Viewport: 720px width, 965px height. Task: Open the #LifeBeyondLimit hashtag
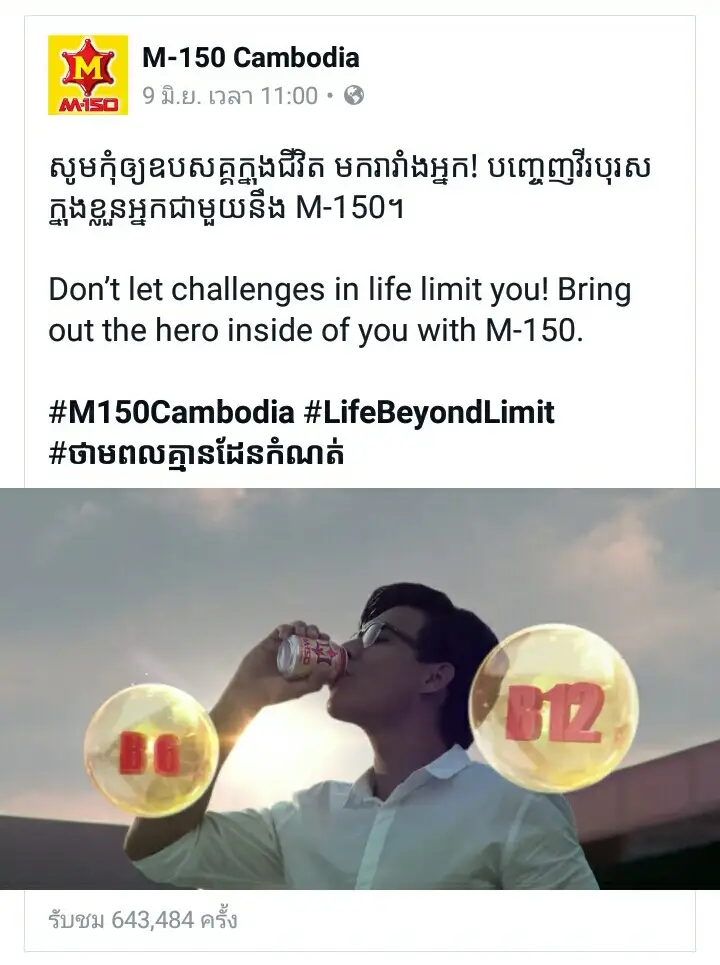(x=429, y=412)
